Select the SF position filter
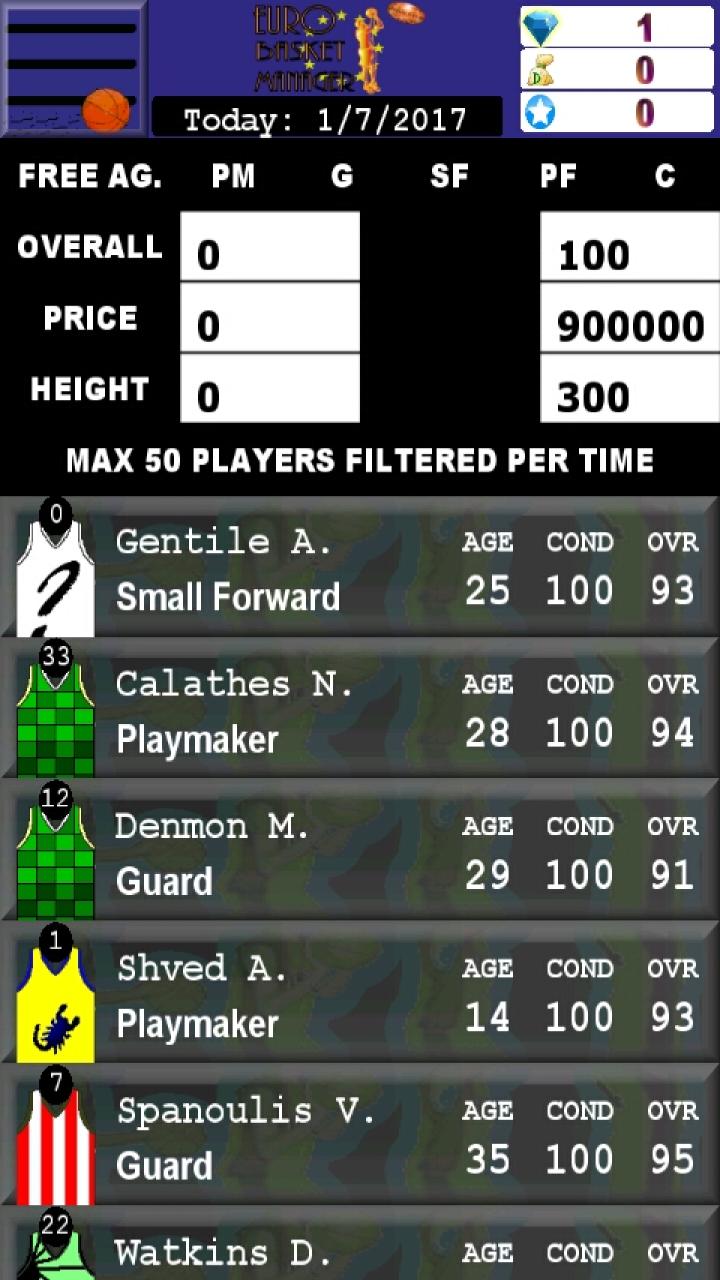The height and width of the screenshot is (1280, 720). pyautogui.click(x=449, y=176)
